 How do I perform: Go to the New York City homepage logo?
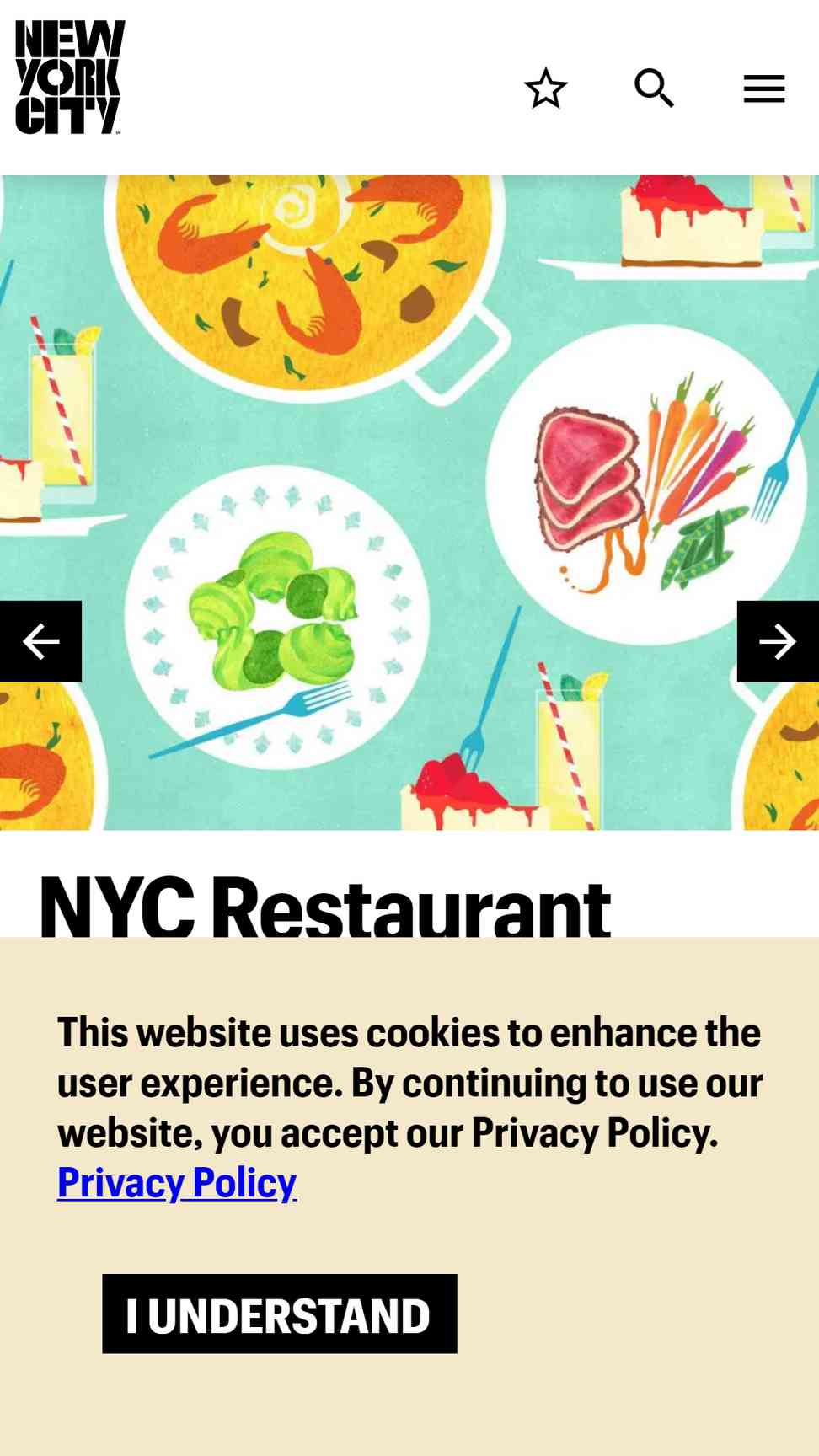point(70,78)
